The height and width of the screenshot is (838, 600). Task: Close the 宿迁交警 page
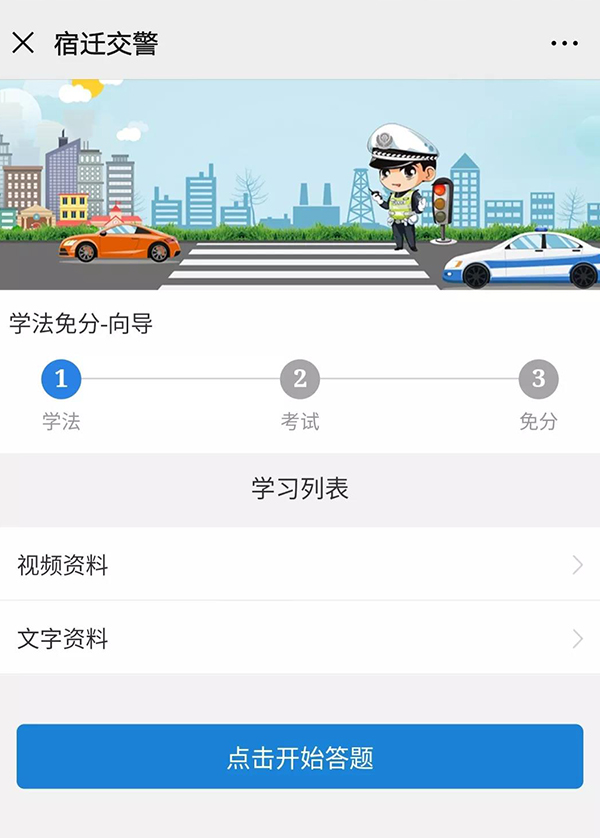(x=23, y=42)
